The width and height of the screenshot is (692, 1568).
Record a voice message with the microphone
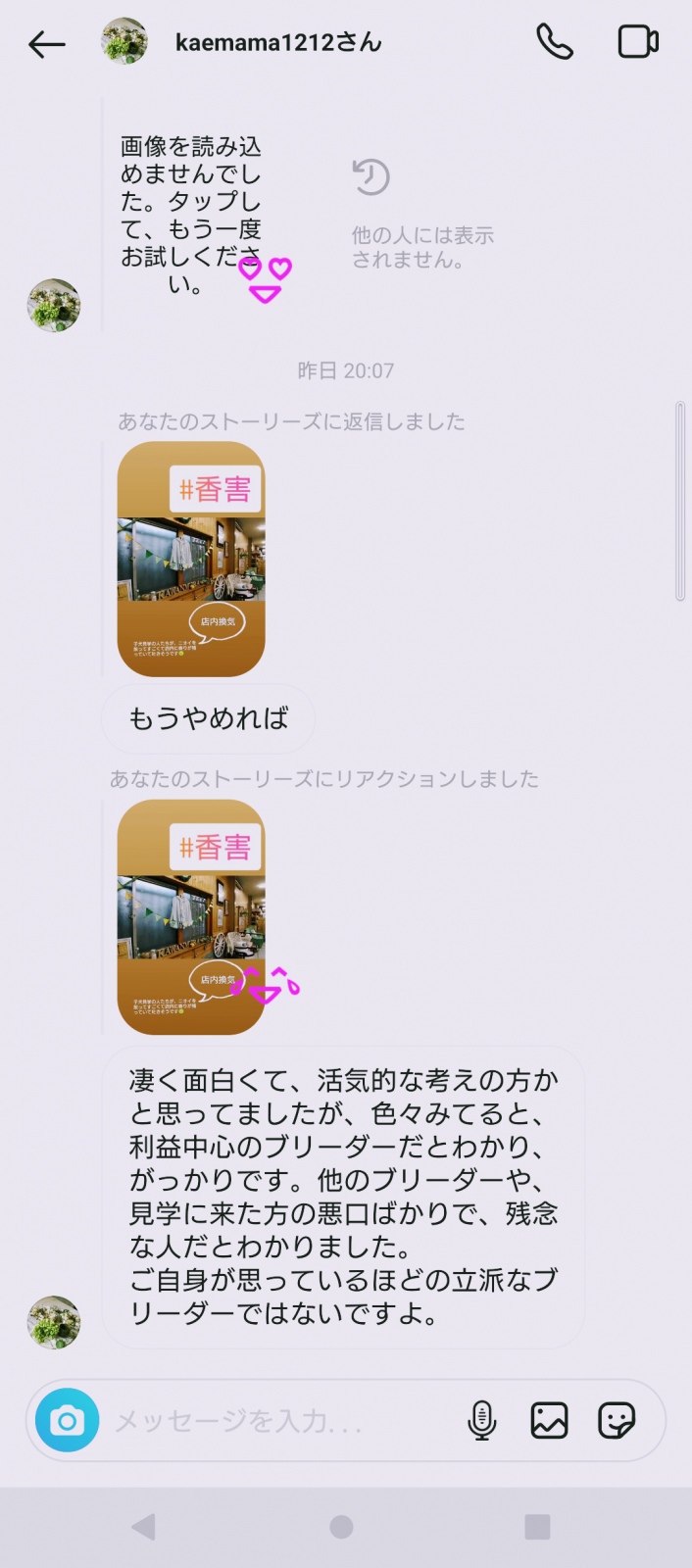482,1420
